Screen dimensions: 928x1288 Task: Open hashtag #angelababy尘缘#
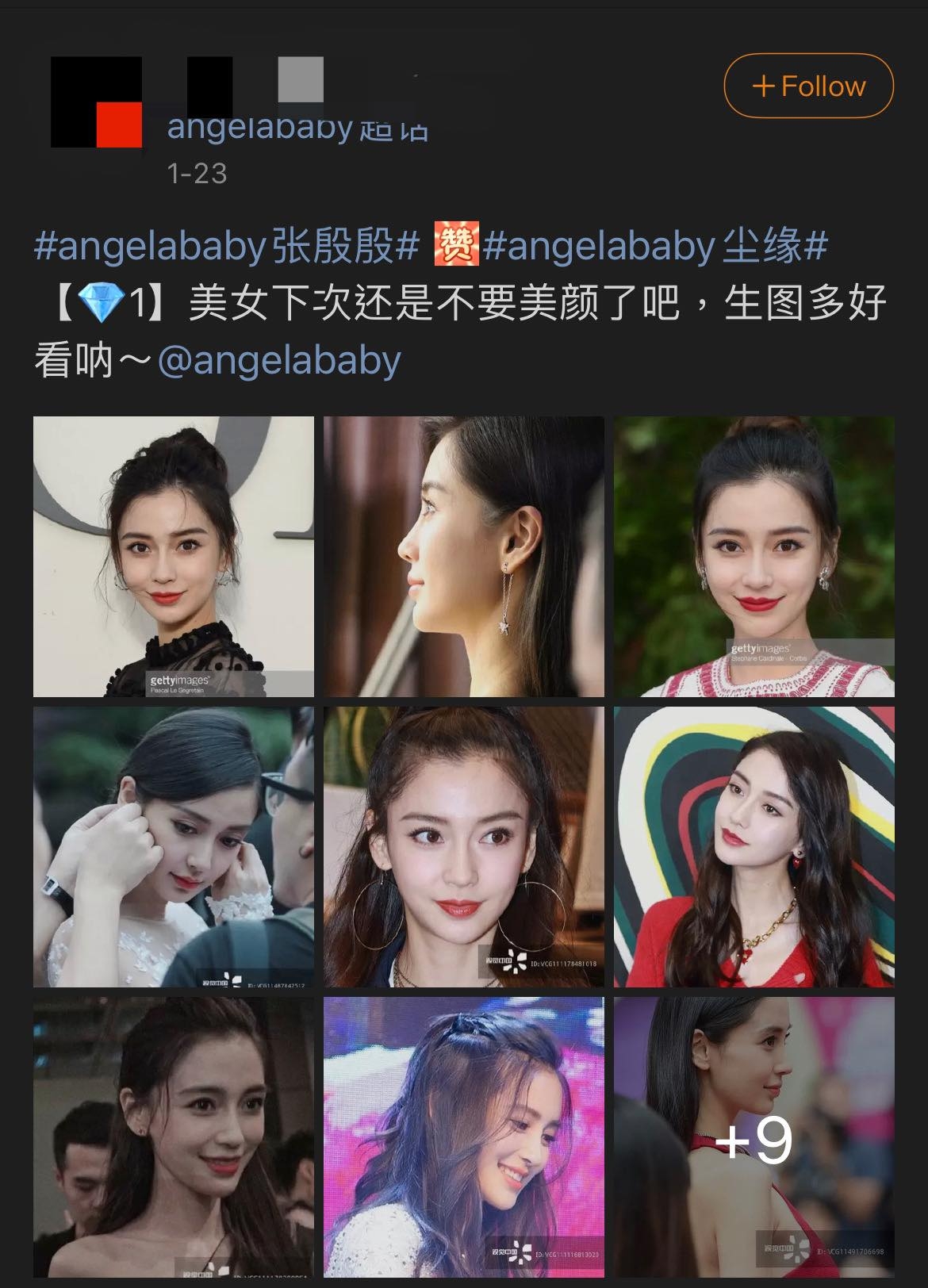(655, 245)
